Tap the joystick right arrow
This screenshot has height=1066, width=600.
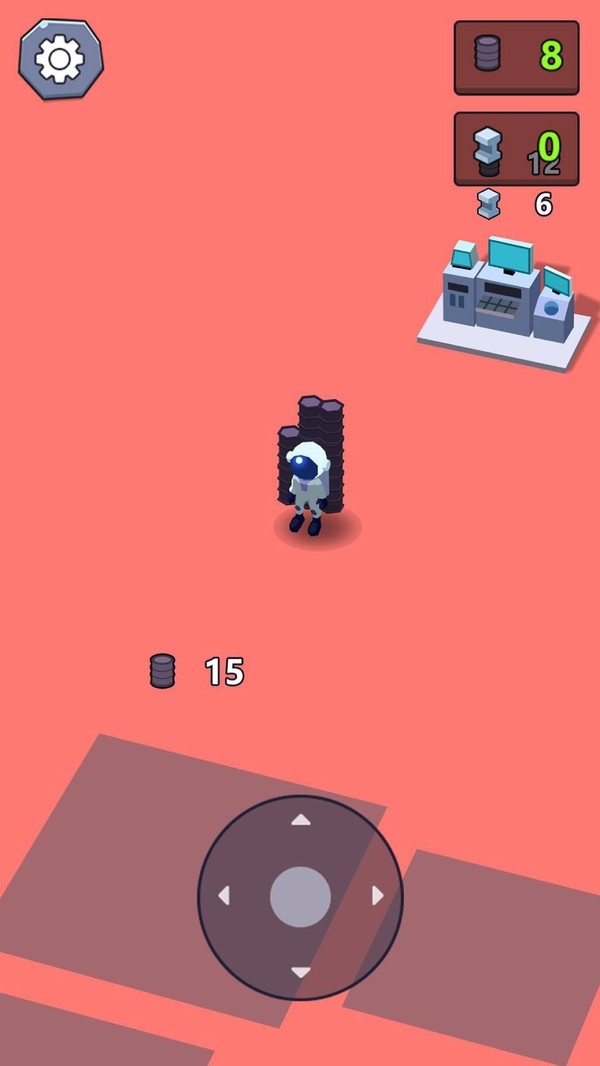click(x=377, y=896)
